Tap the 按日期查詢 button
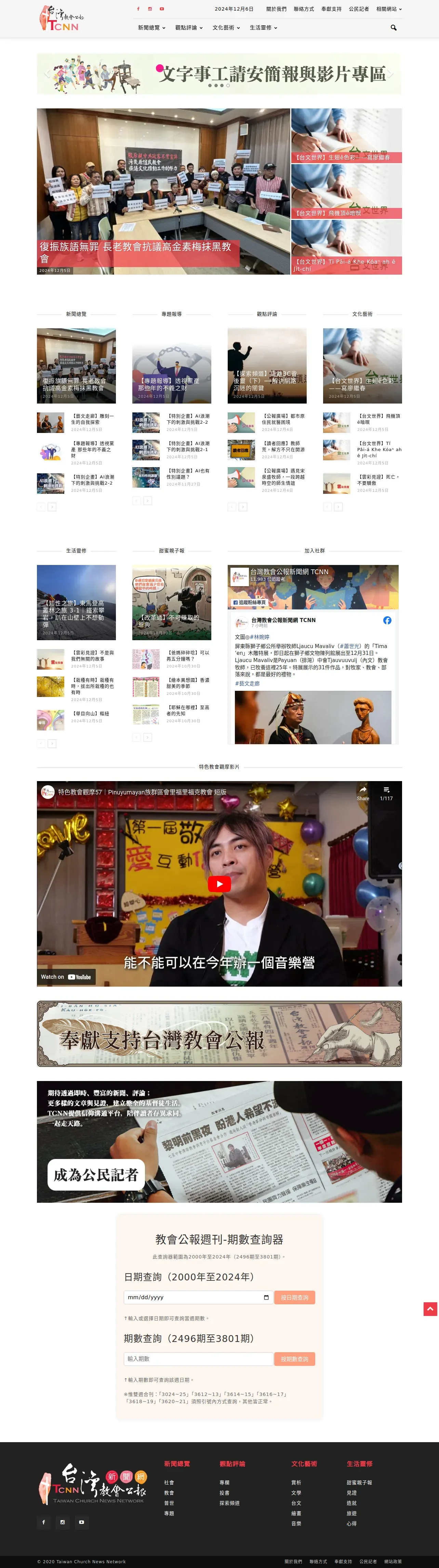Image resolution: width=439 pixels, height=1568 pixels. [x=294, y=1297]
